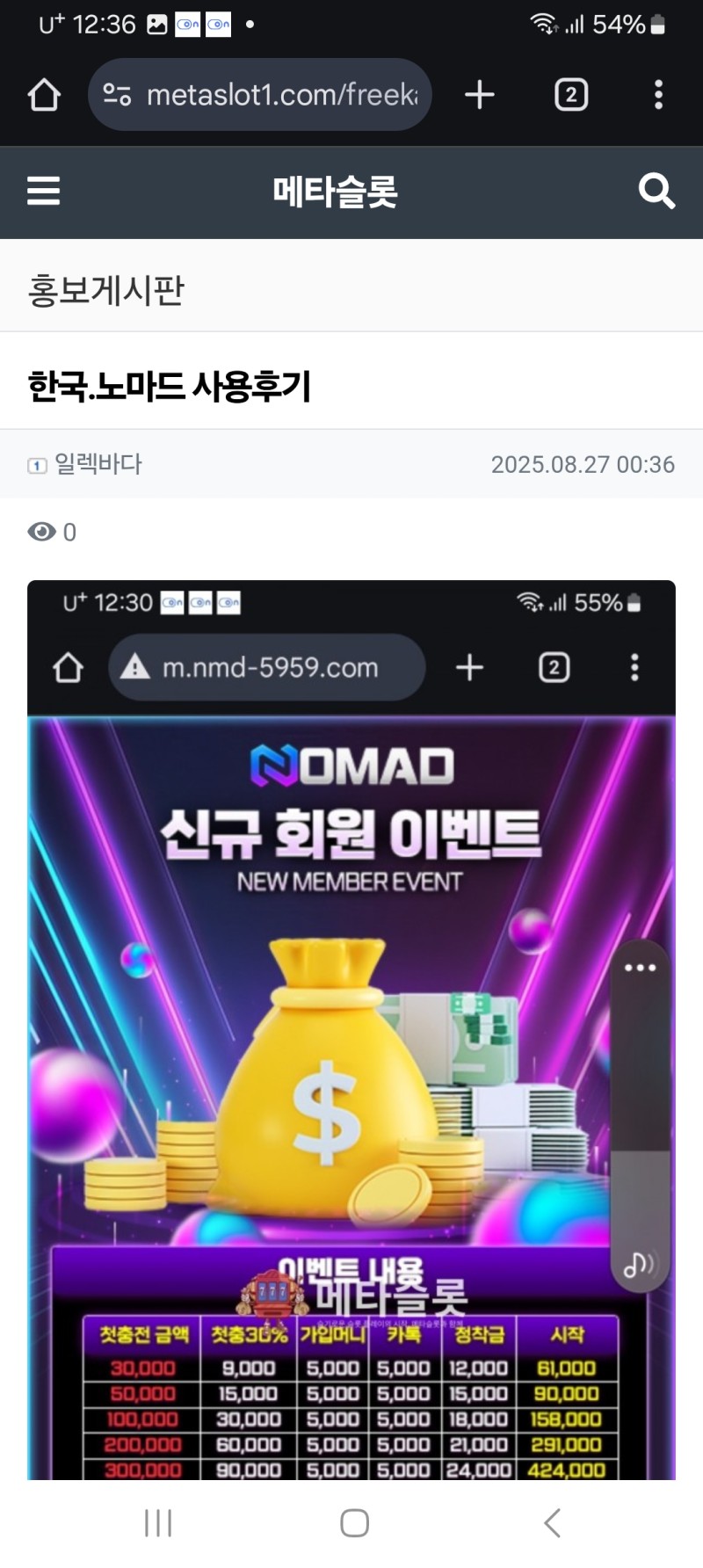Tap the eye view-count icon on the post

tap(42, 532)
